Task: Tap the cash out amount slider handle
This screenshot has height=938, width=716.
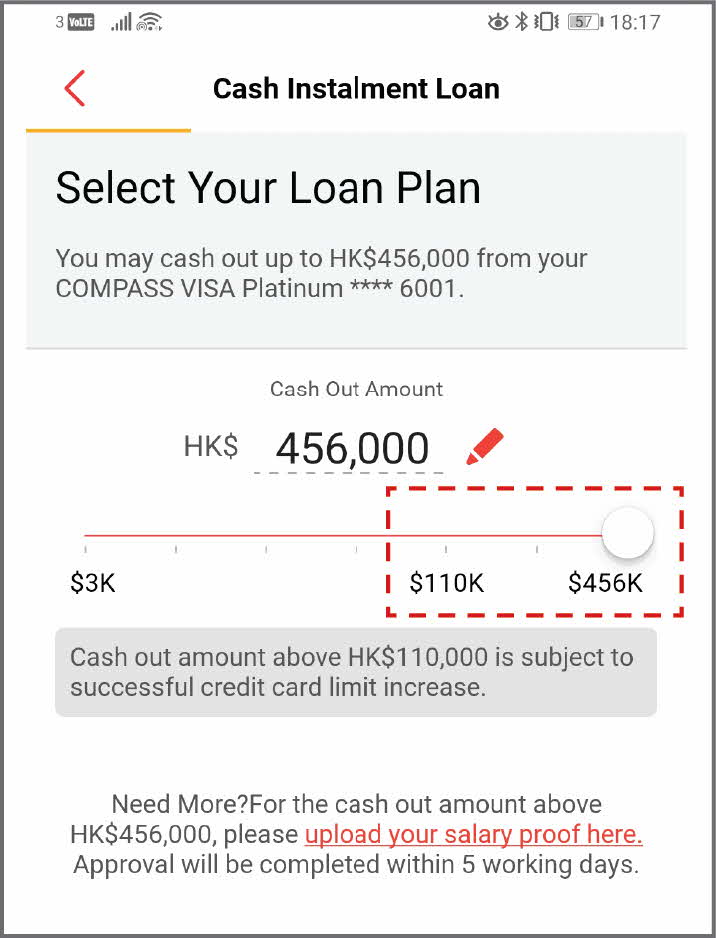Action: (x=628, y=534)
